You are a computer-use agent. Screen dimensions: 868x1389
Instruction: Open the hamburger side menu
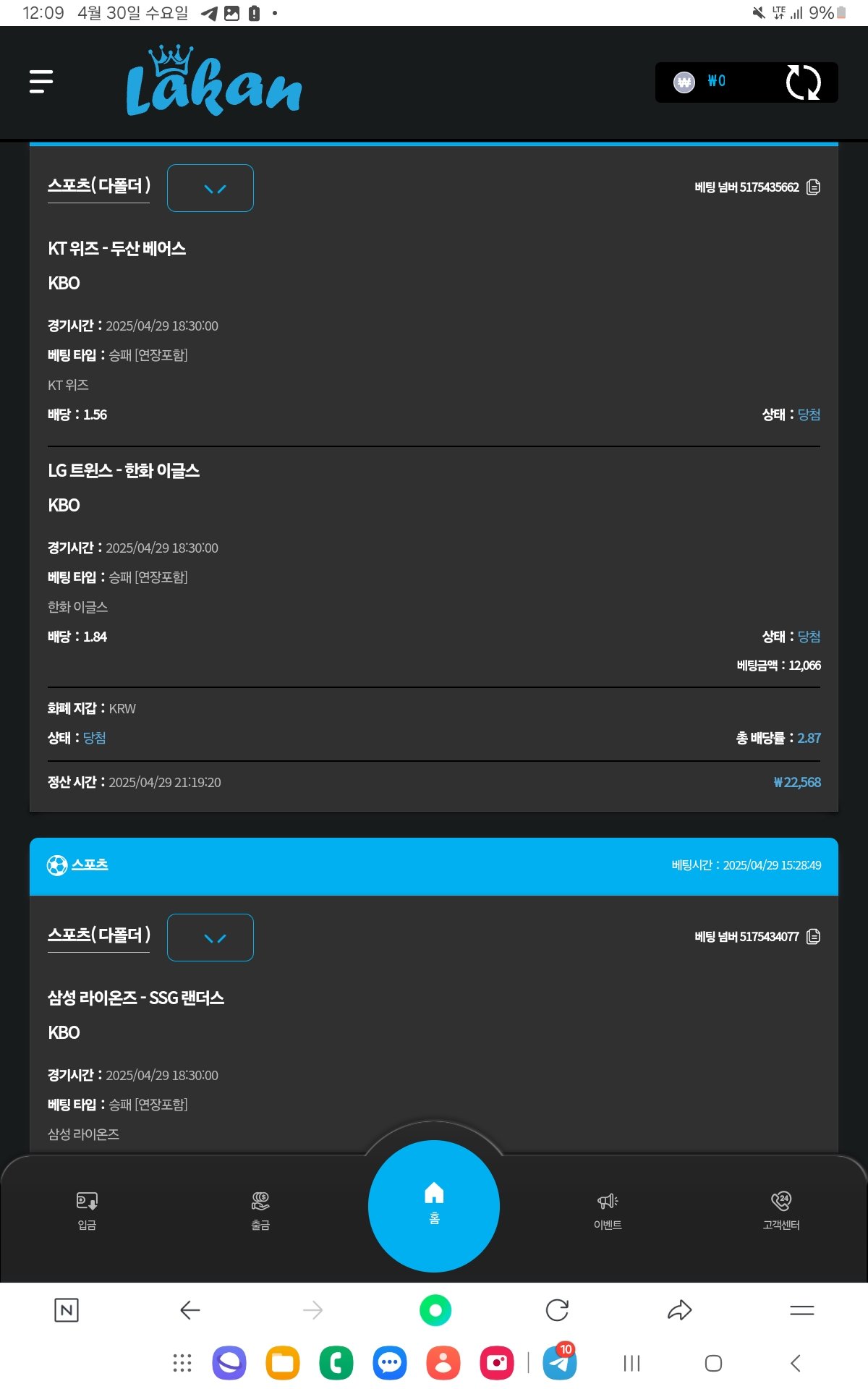41,82
